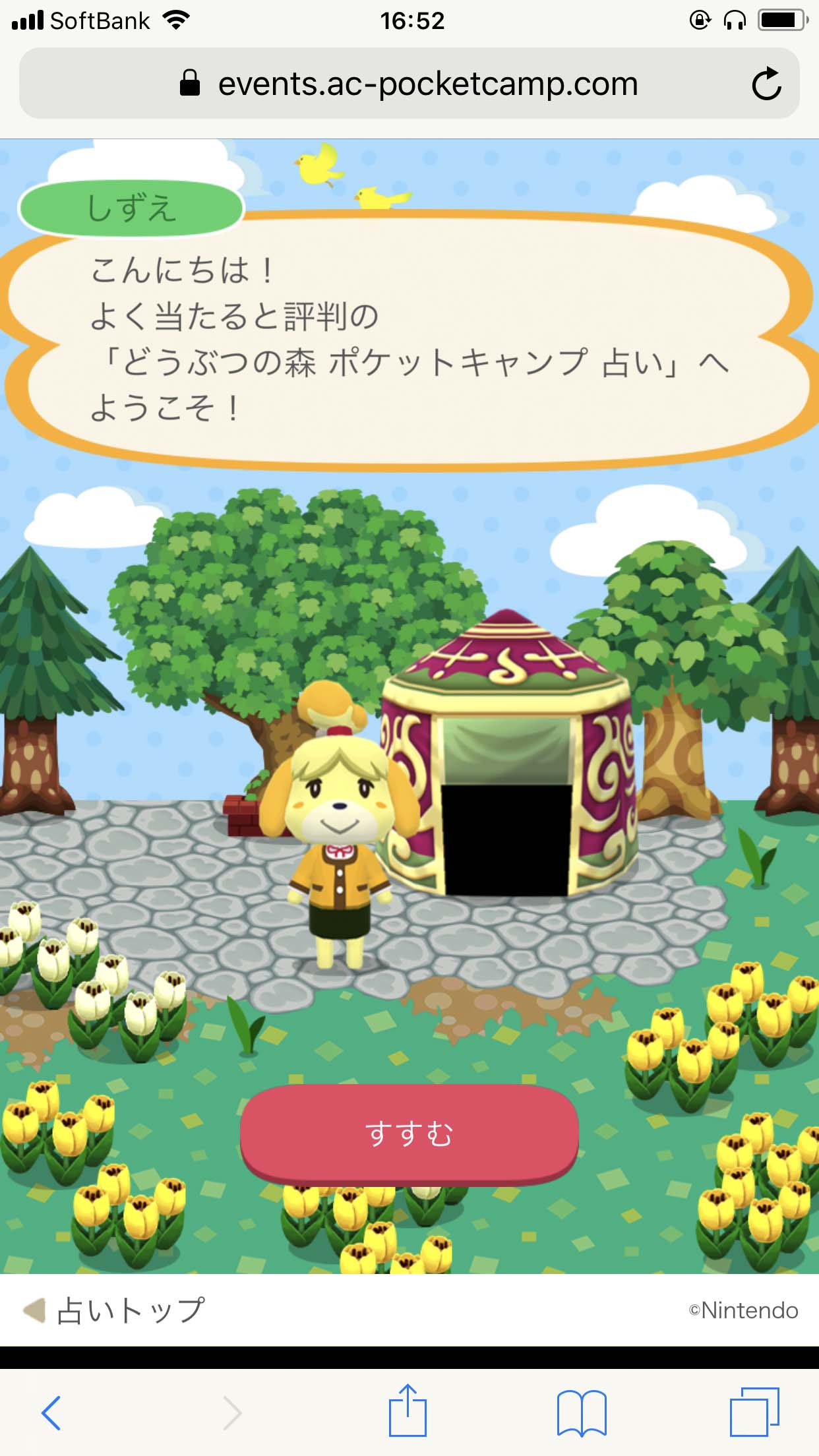Image resolution: width=819 pixels, height=1456 pixels.
Task: Reload the page in Safari
Action: click(x=766, y=84)
